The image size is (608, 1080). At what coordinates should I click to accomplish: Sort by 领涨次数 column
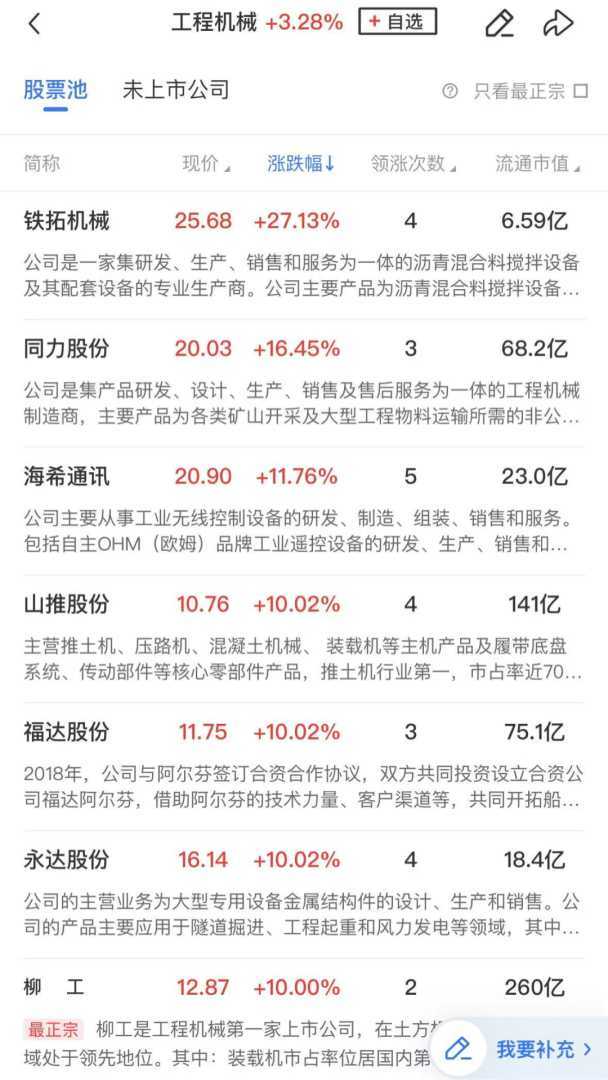coord(412,163)
